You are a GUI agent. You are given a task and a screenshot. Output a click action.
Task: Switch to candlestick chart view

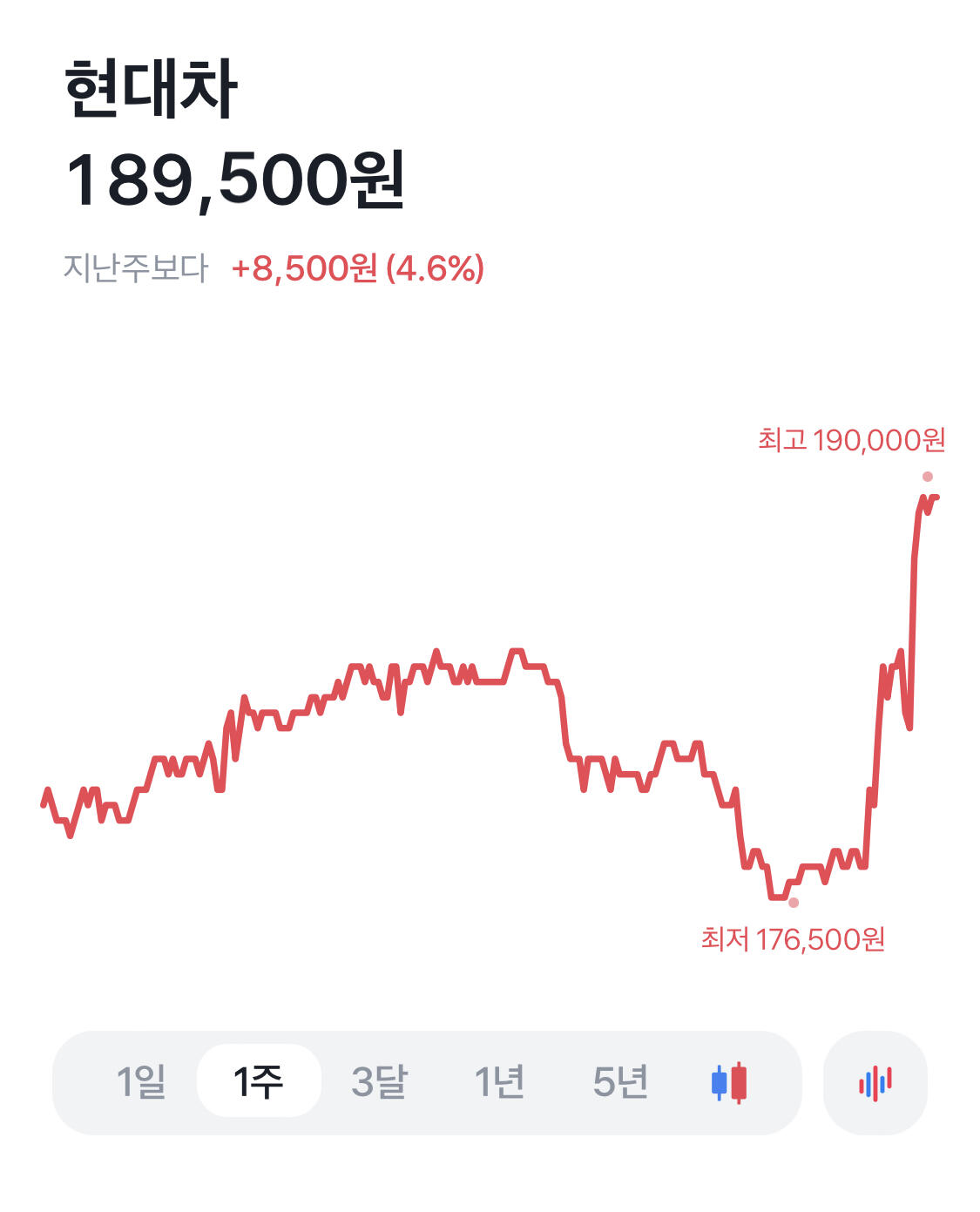(730, 1083)
